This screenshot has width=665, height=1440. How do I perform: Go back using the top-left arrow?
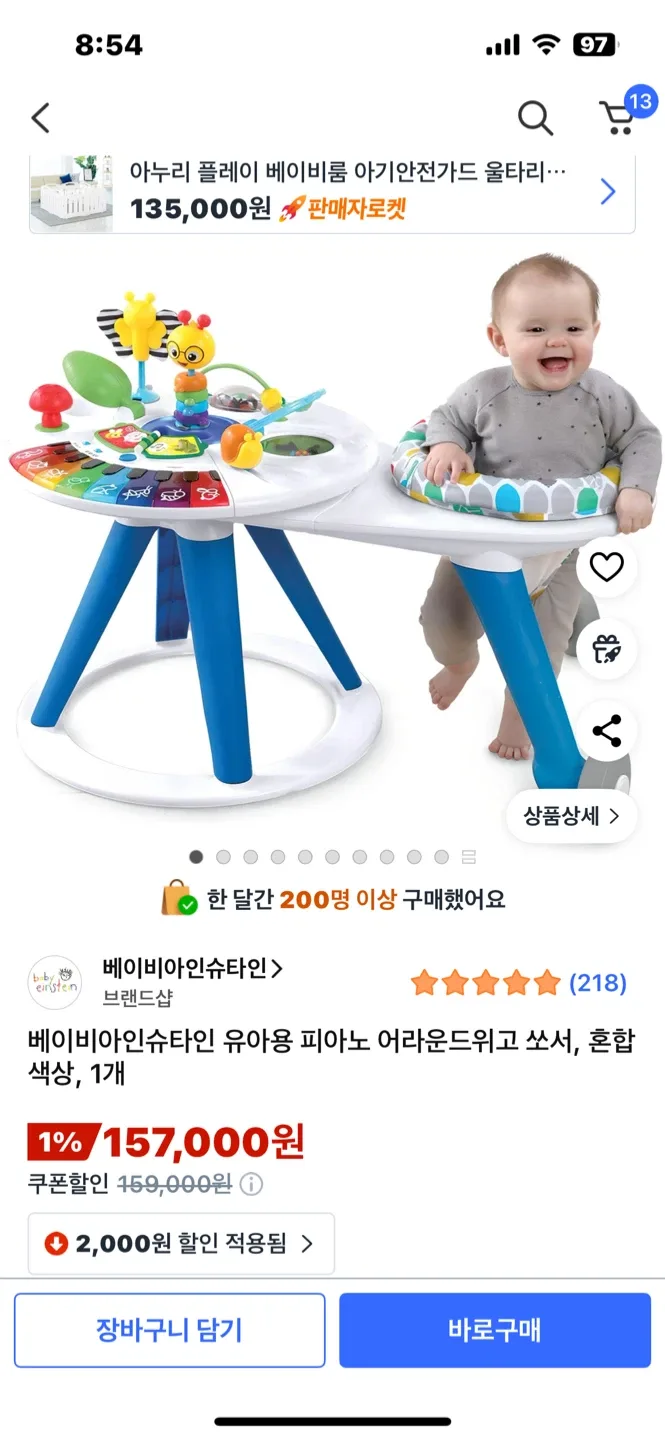coord(40,118)
